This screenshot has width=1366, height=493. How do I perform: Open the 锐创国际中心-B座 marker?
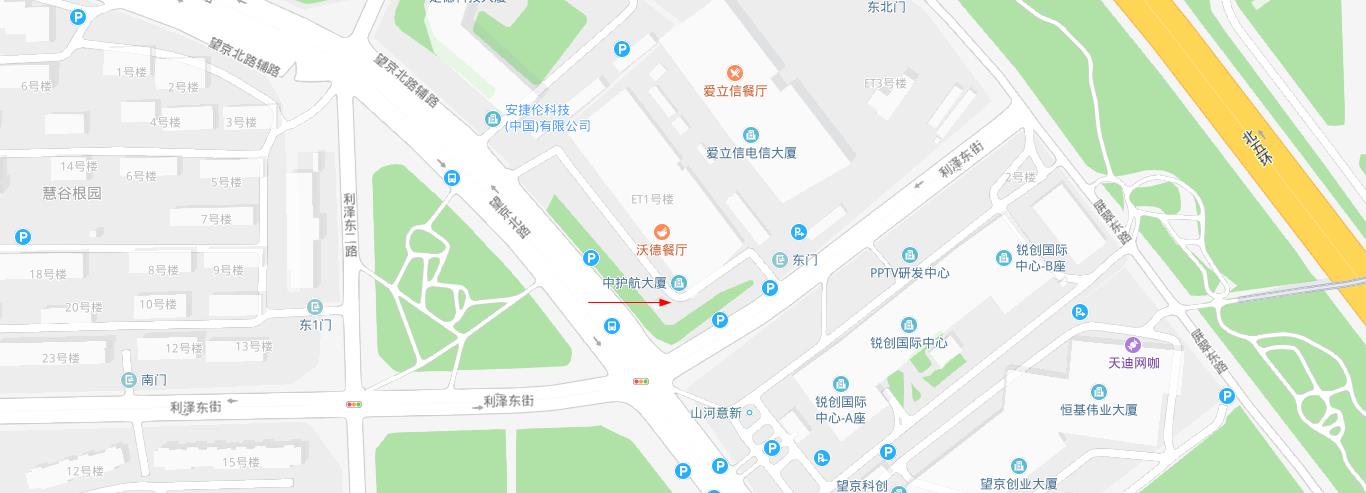(1003, 258)
